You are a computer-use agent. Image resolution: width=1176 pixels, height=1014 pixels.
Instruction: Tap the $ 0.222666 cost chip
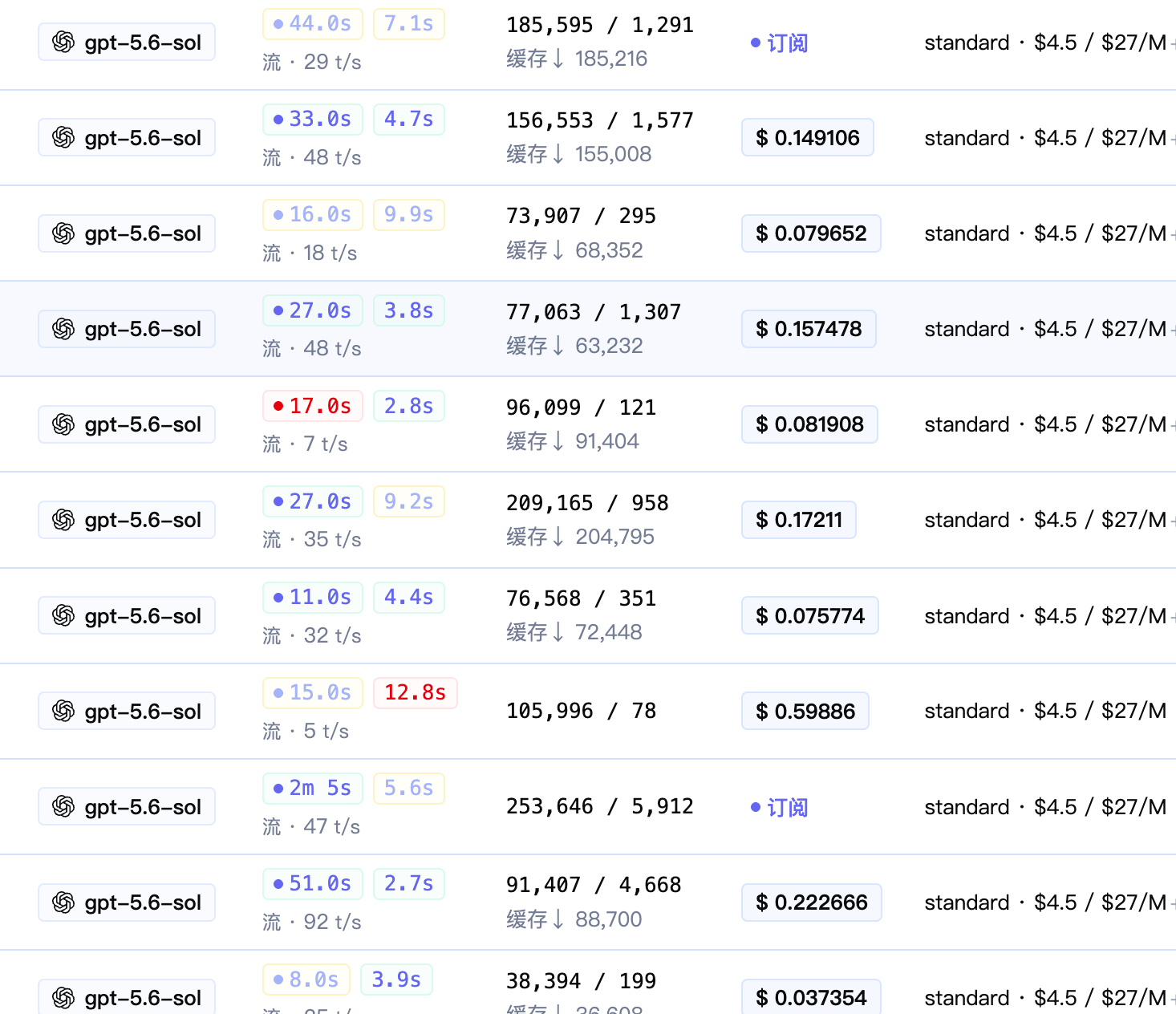812,902
